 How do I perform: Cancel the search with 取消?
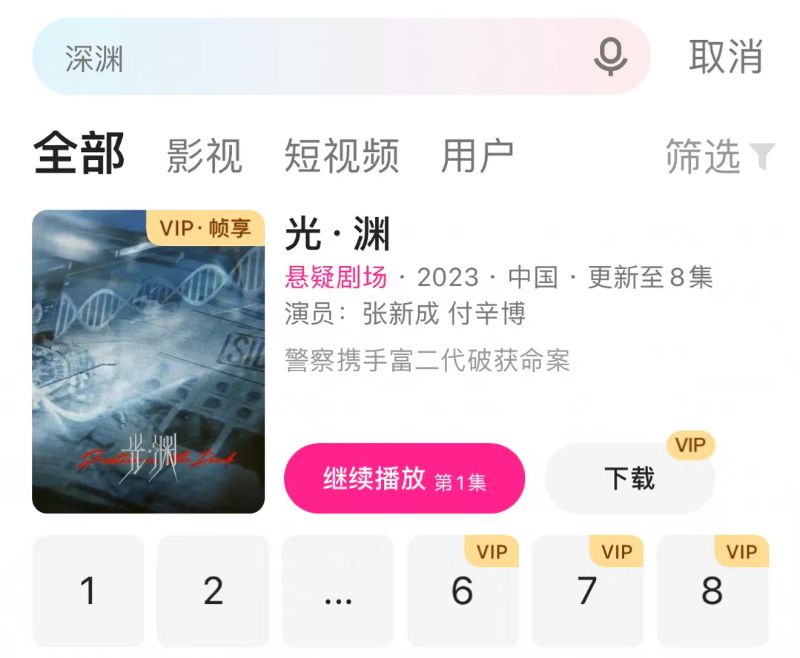click(x=726, y=57)
